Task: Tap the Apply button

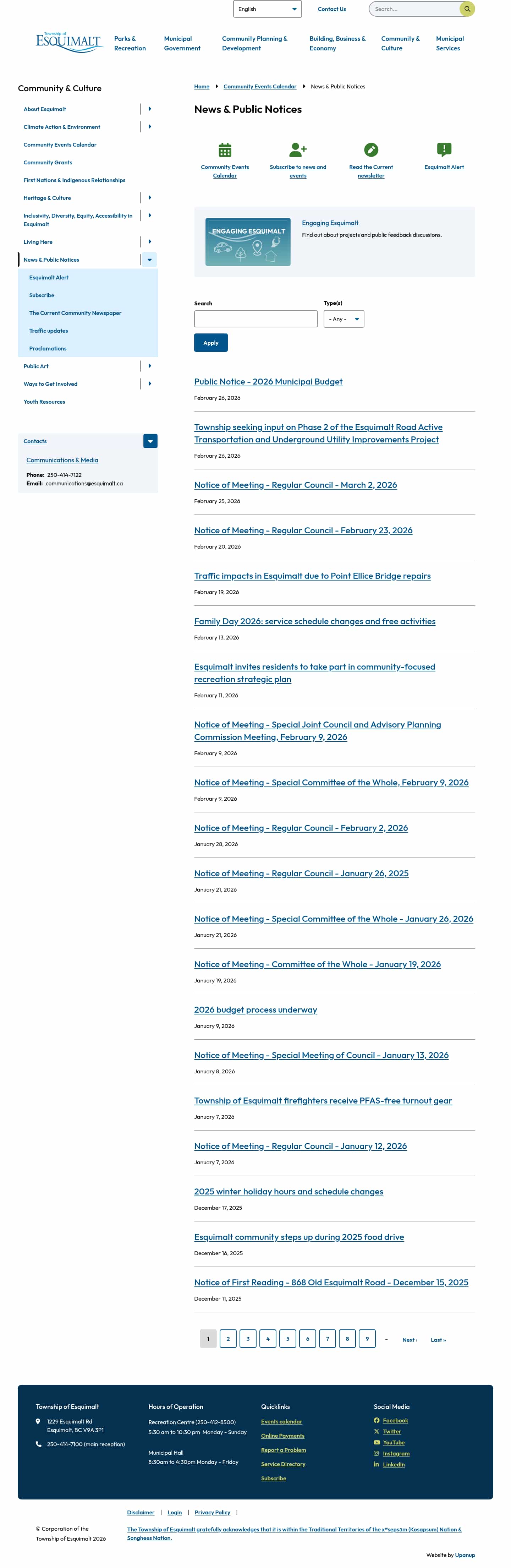Action: click(210, 343)
